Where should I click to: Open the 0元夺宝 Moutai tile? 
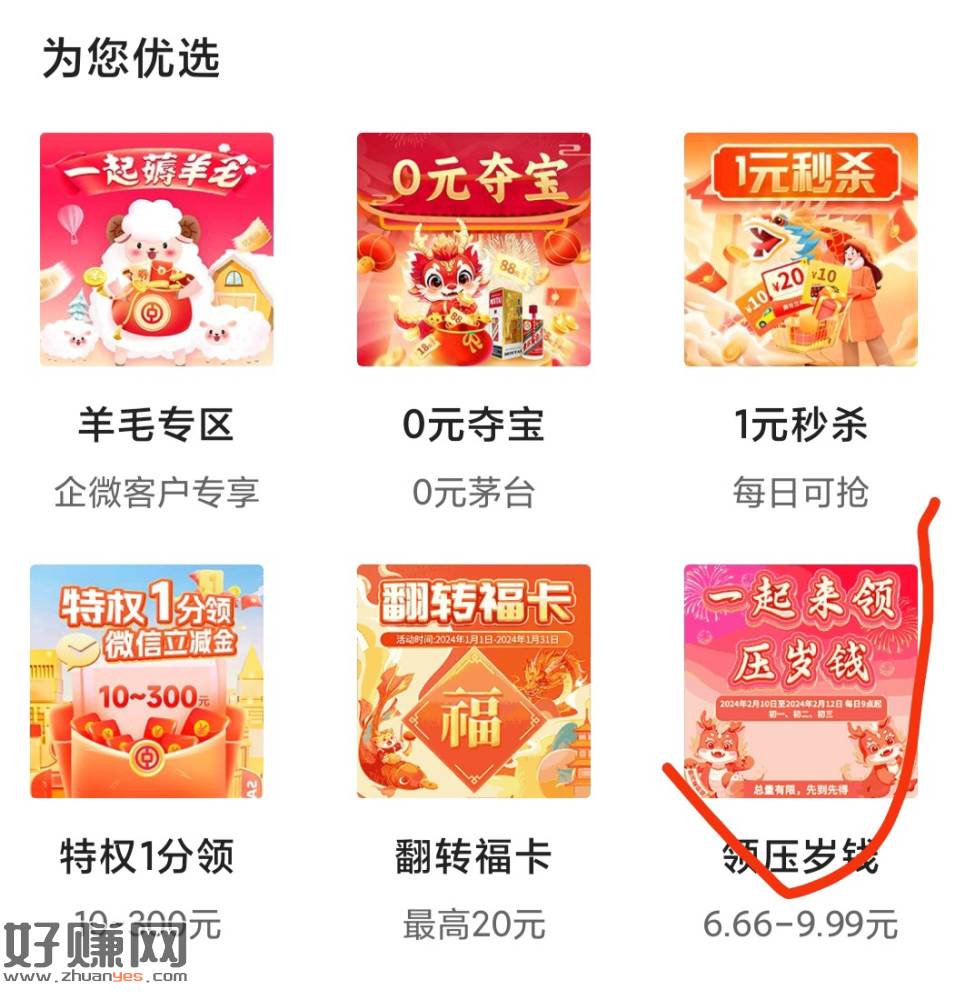click(473, 250)
